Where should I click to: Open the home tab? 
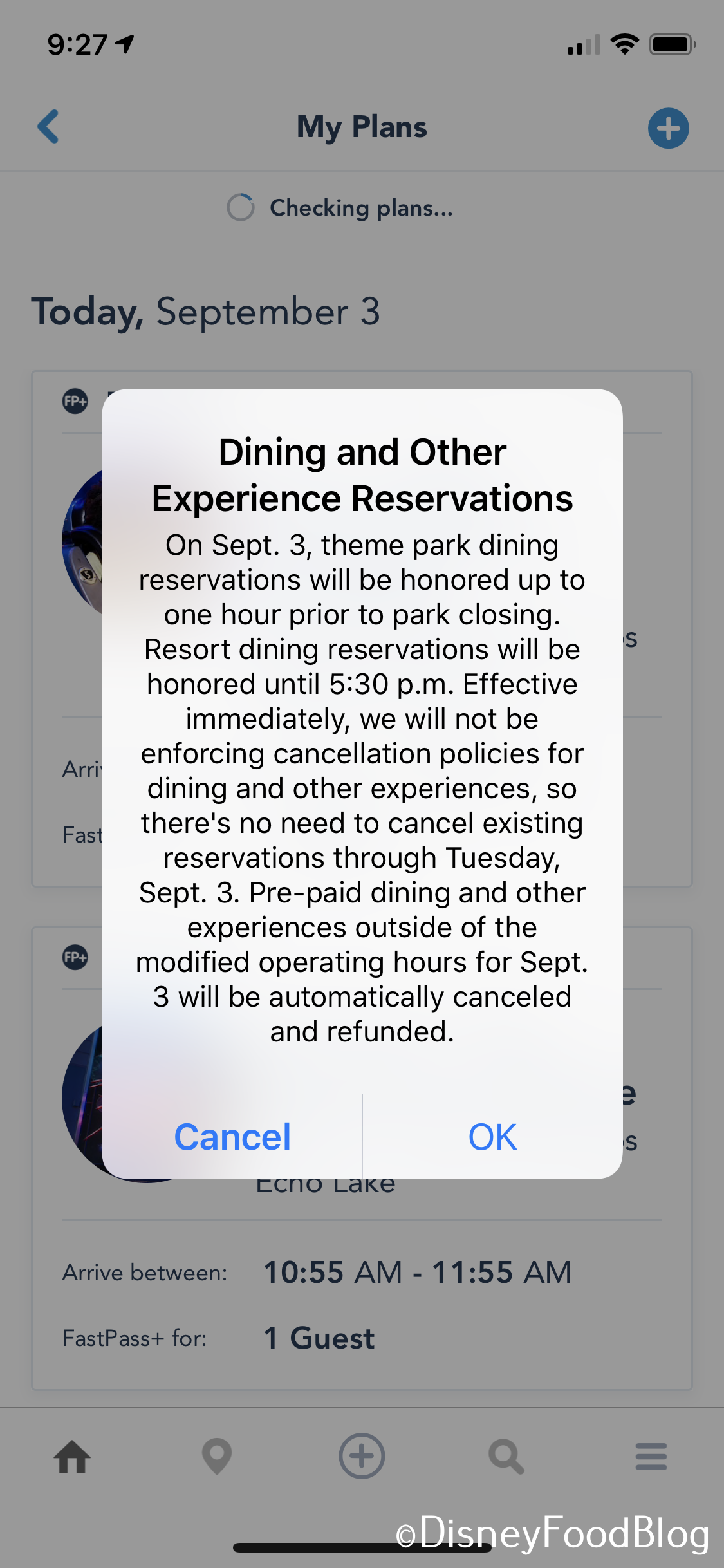tap(72, 1456)
